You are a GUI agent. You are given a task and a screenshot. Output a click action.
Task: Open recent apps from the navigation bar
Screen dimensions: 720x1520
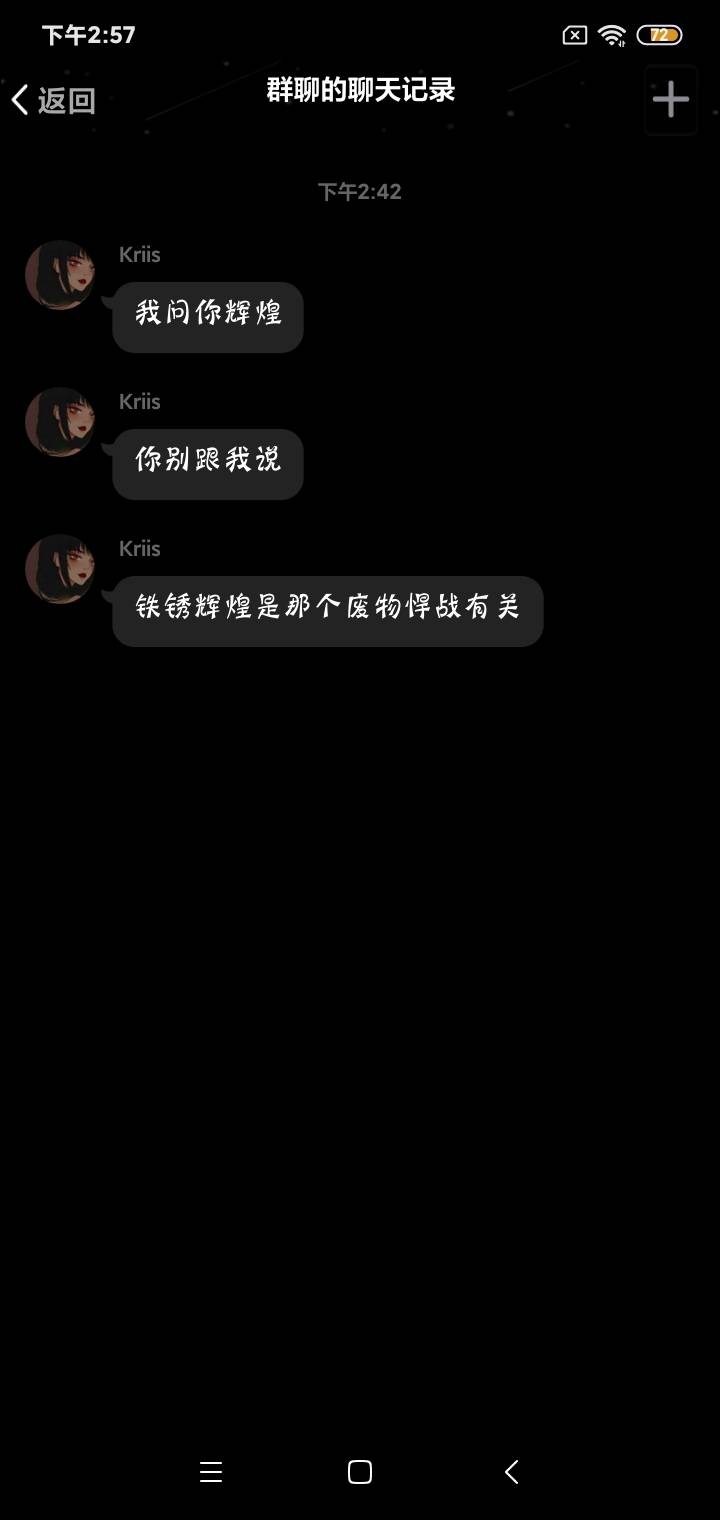211,1472
